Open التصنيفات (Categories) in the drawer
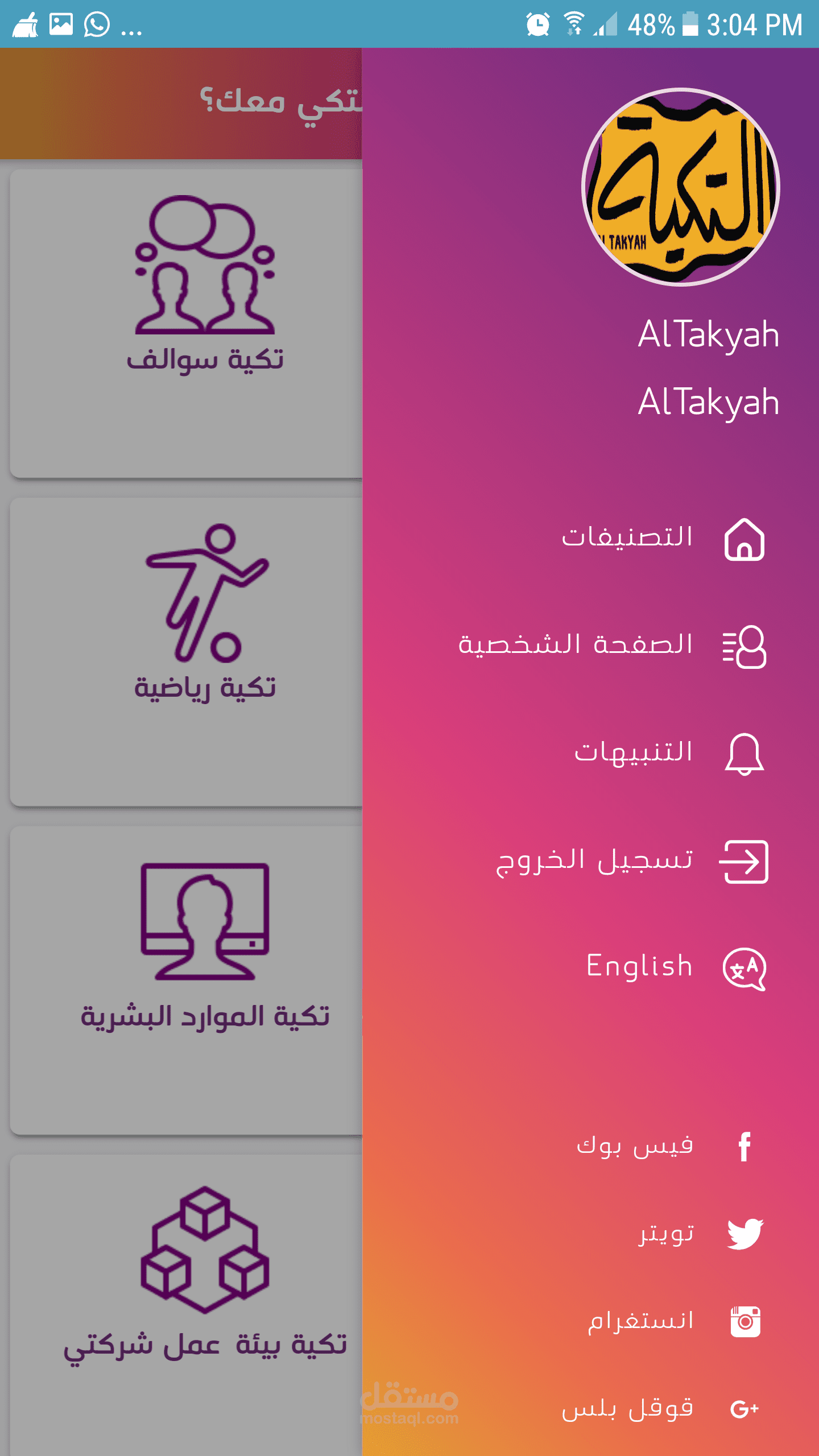 click(x=591, y=538)
